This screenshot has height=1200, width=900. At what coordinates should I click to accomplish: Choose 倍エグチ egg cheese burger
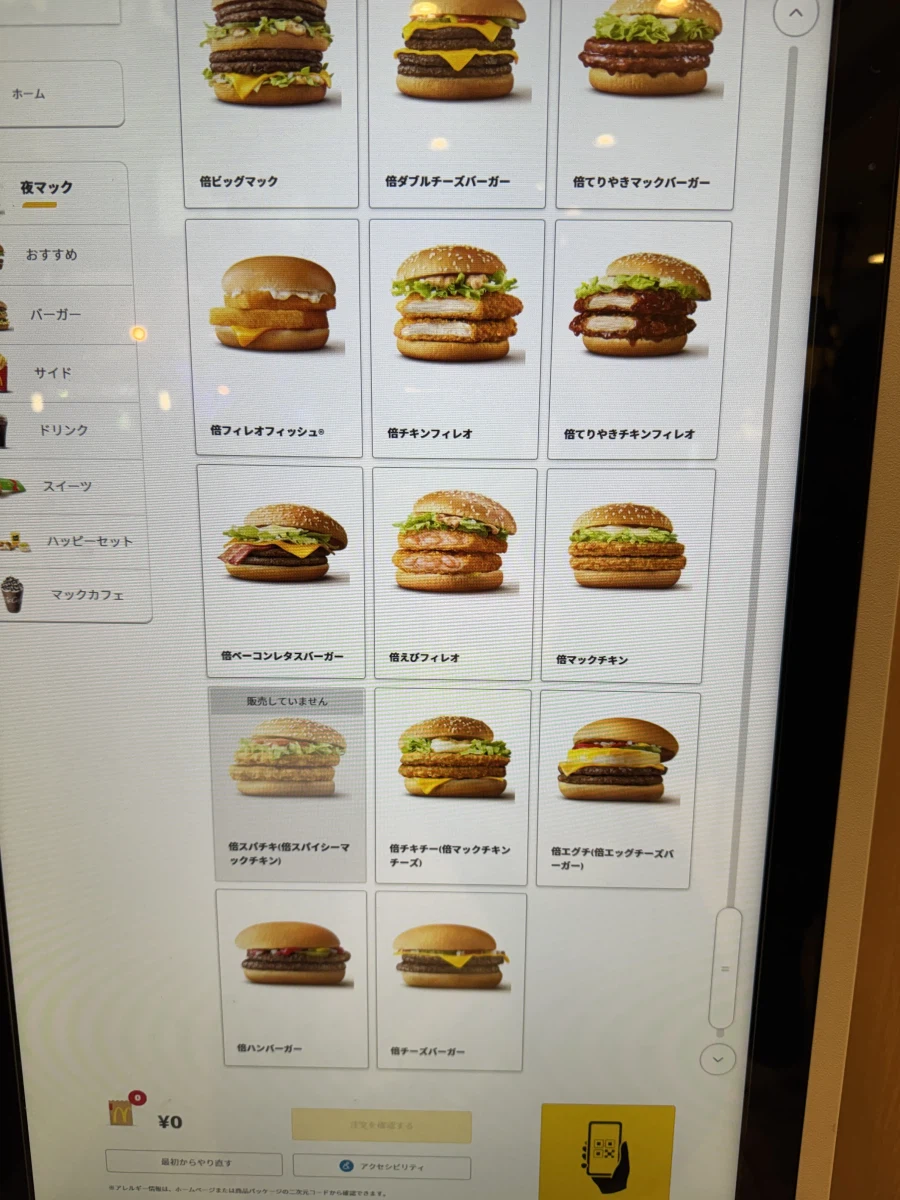click(x=617, y=786)
